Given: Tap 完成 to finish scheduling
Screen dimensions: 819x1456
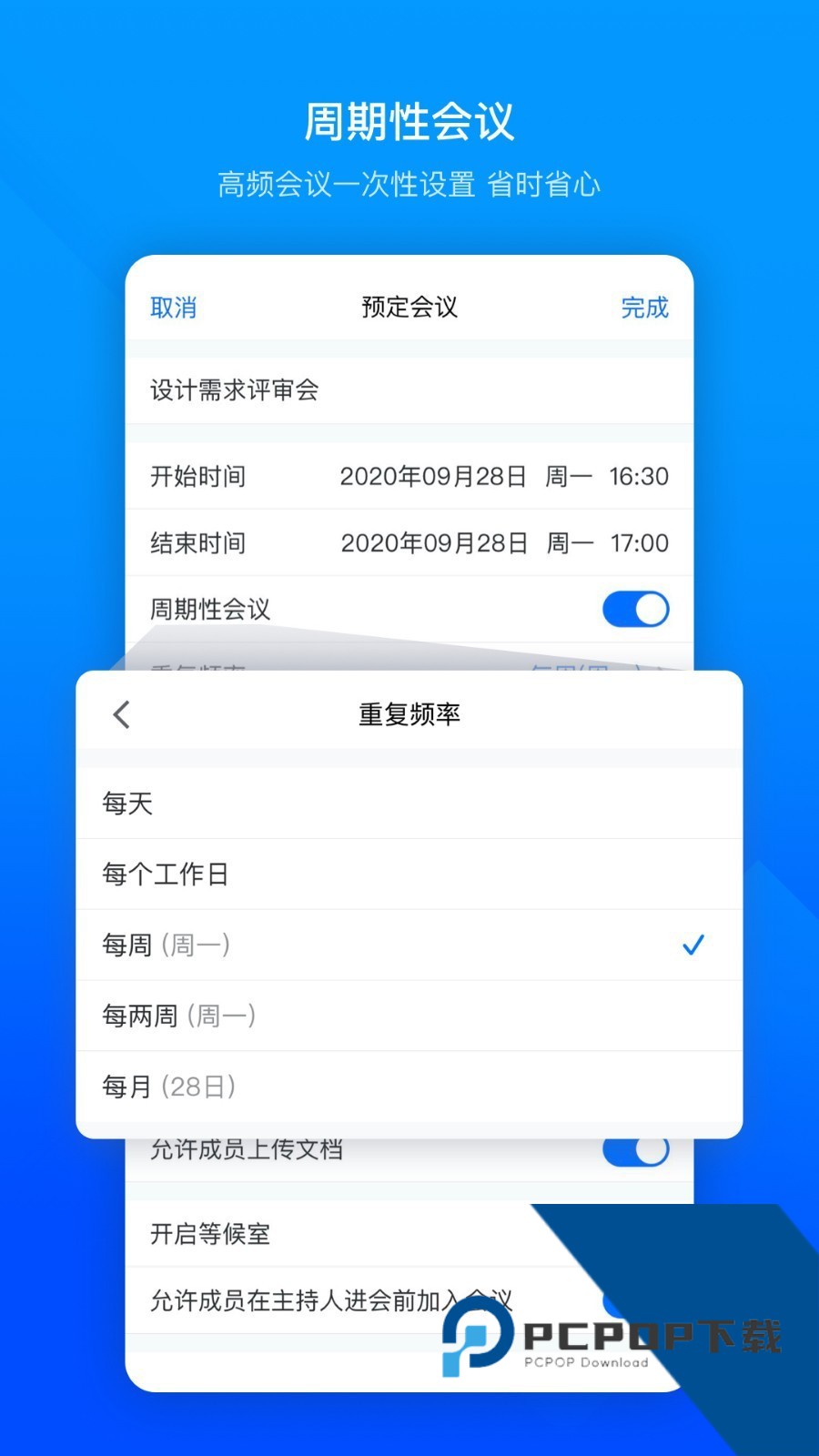Looking at the screenshot, I should (644, 308).
